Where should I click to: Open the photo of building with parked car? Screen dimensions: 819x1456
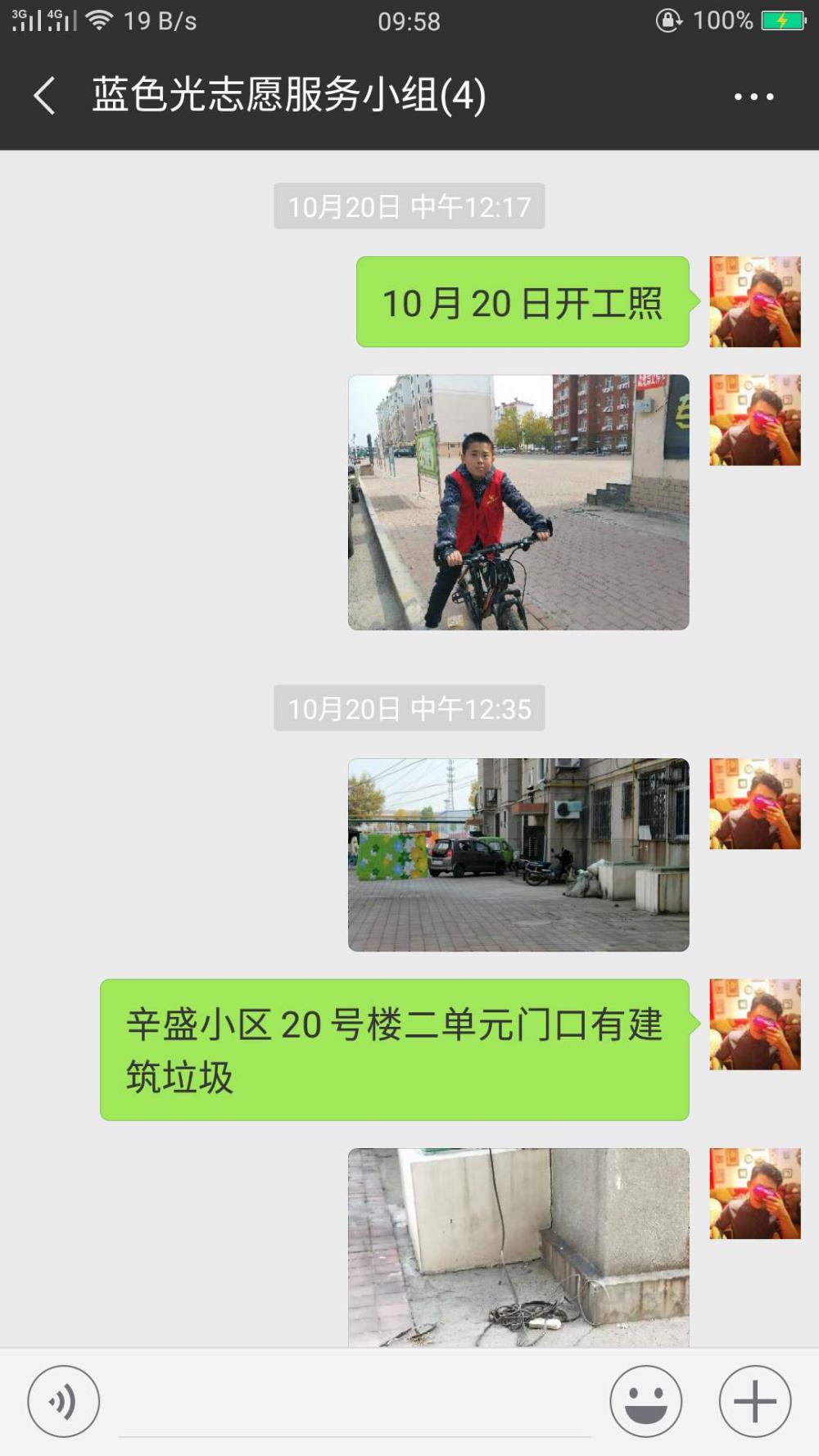518,855
